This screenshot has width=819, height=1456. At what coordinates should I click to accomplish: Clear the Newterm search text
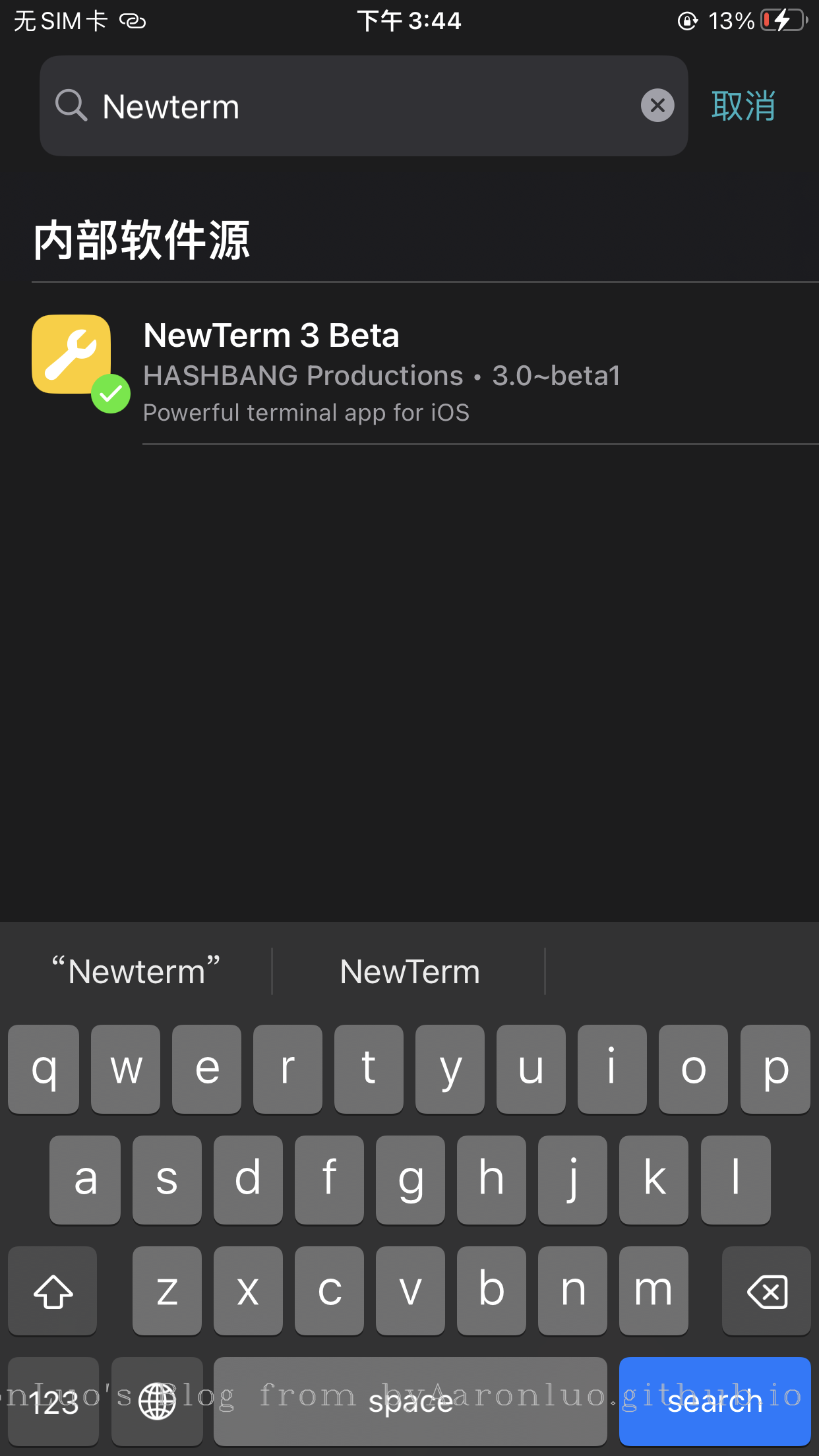pyautogui.click(x=657, y=106)
